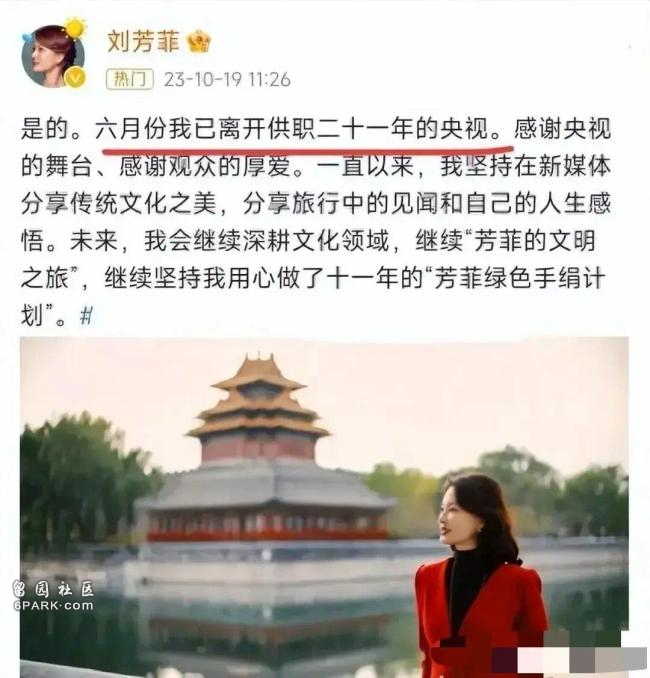Open the 热门 tag next to timestamp
The image size is (650, 678).
[130, 79]
